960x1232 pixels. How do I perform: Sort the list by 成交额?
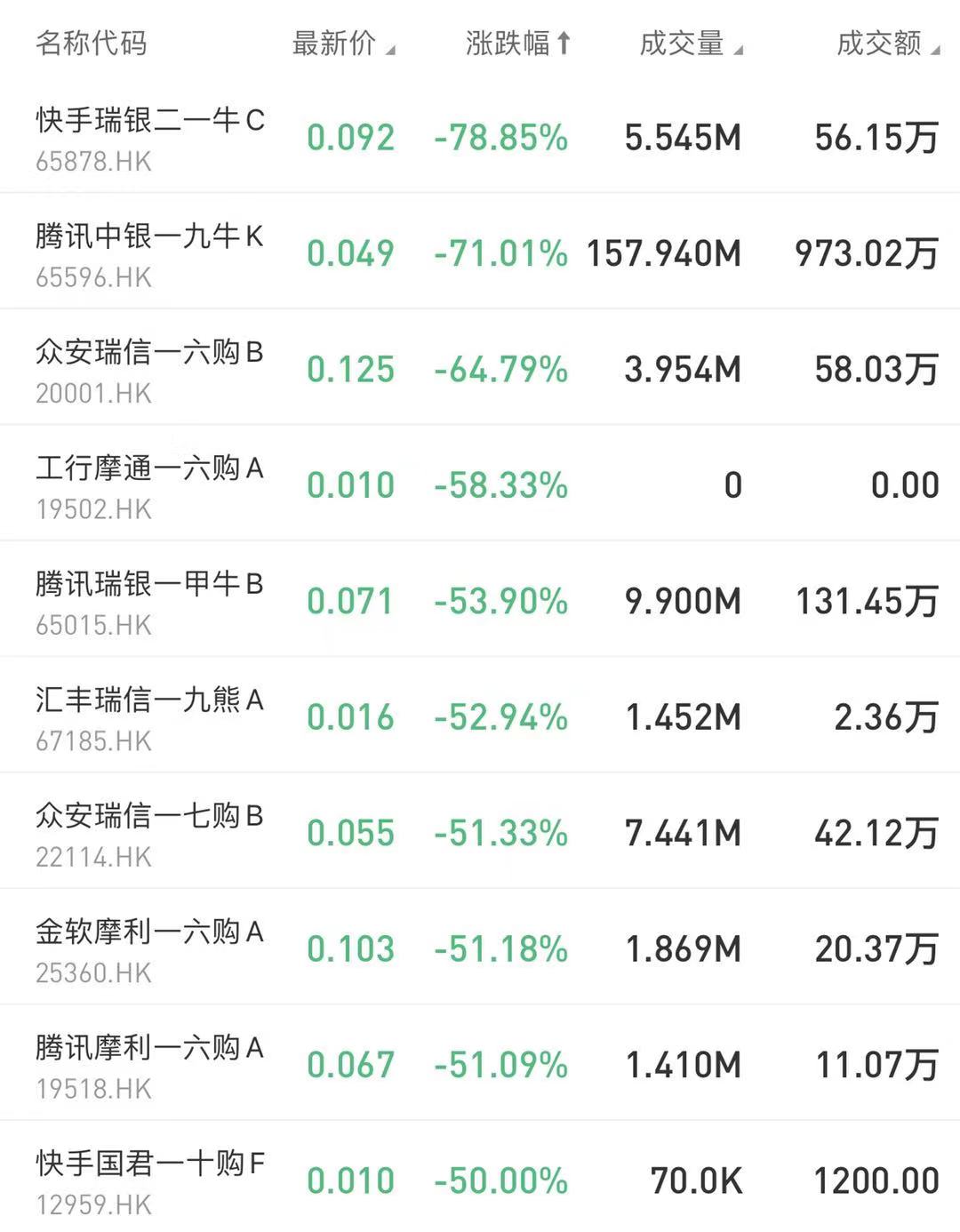pos(886,43)
